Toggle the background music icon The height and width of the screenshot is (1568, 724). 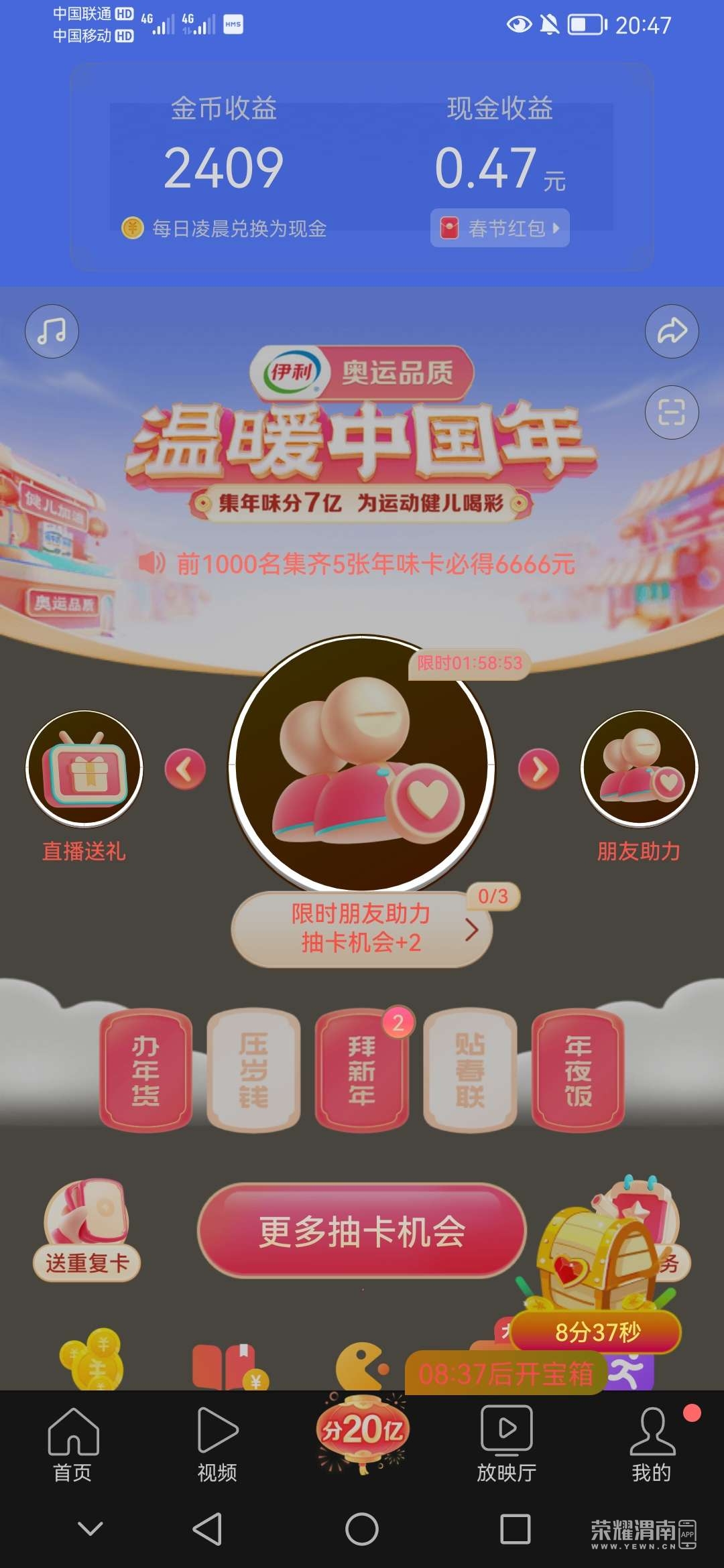[52, 331]
